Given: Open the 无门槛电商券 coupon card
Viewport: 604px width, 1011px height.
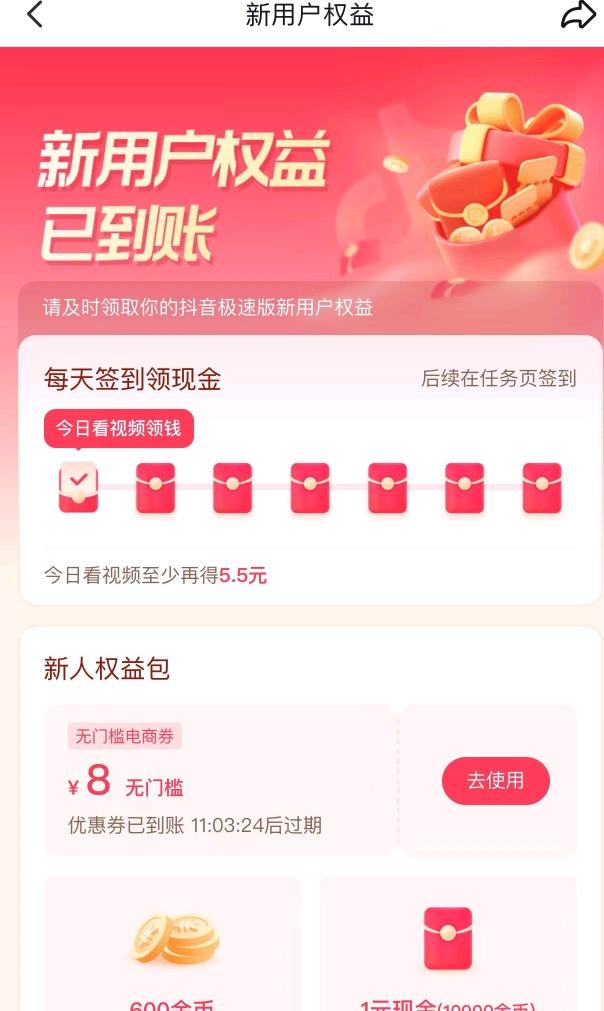Looking at the screenshot, I should [x=220, y=781].
